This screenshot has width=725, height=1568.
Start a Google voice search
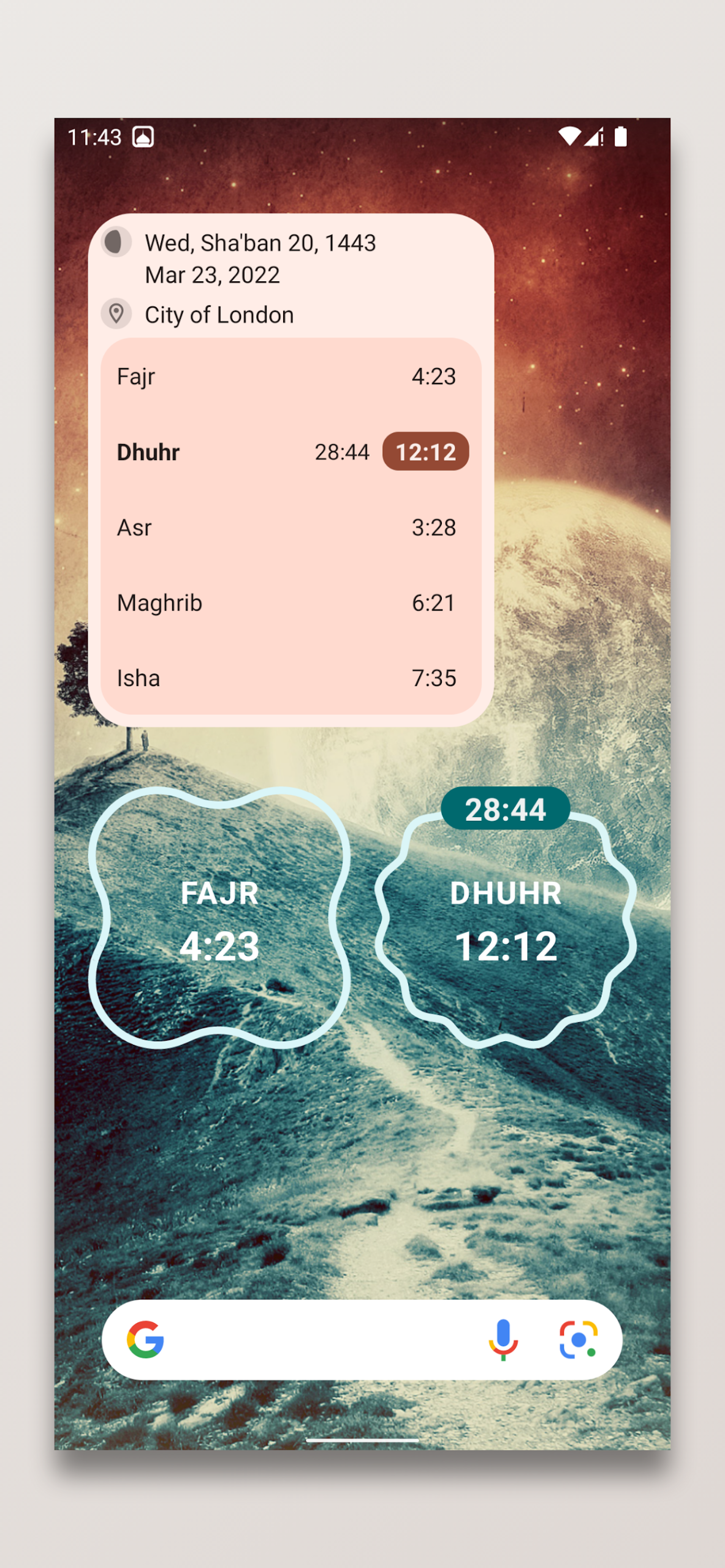[x=503, y=1340]
